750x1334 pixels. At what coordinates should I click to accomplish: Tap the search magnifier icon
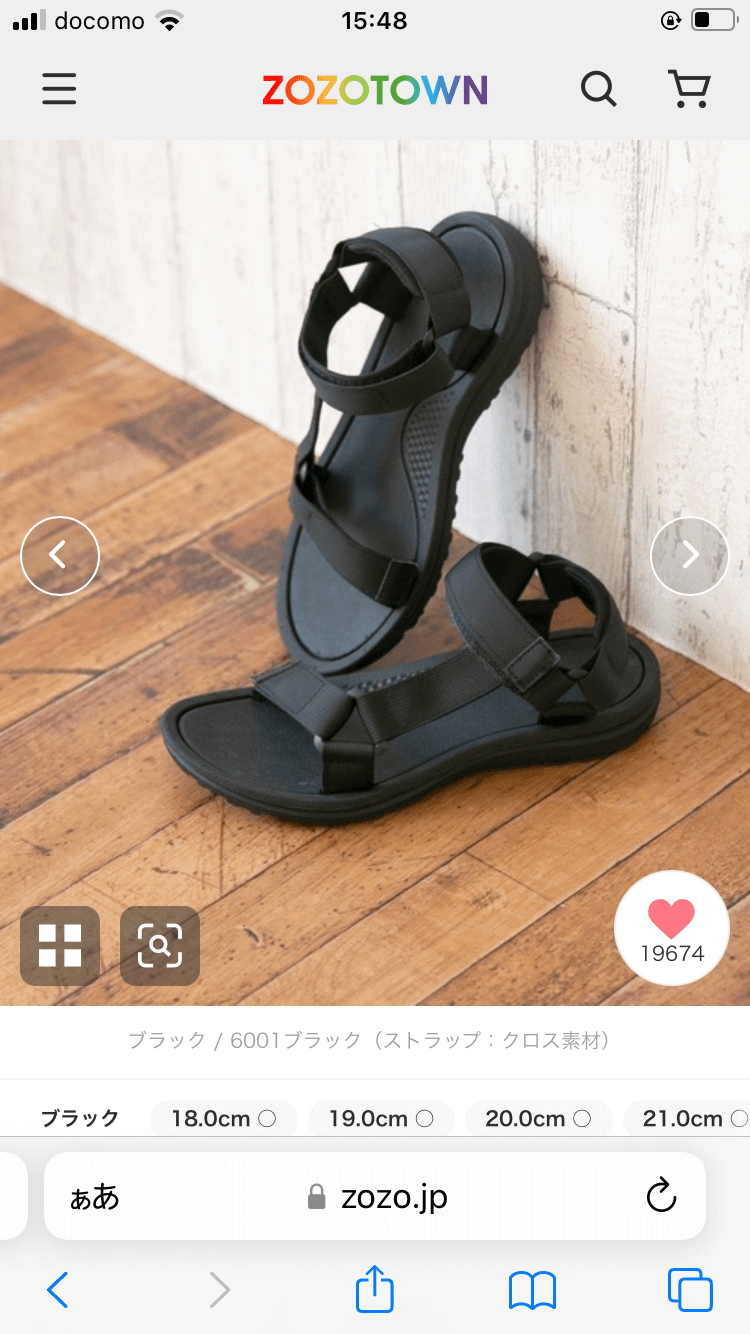(x=598, y=90)
